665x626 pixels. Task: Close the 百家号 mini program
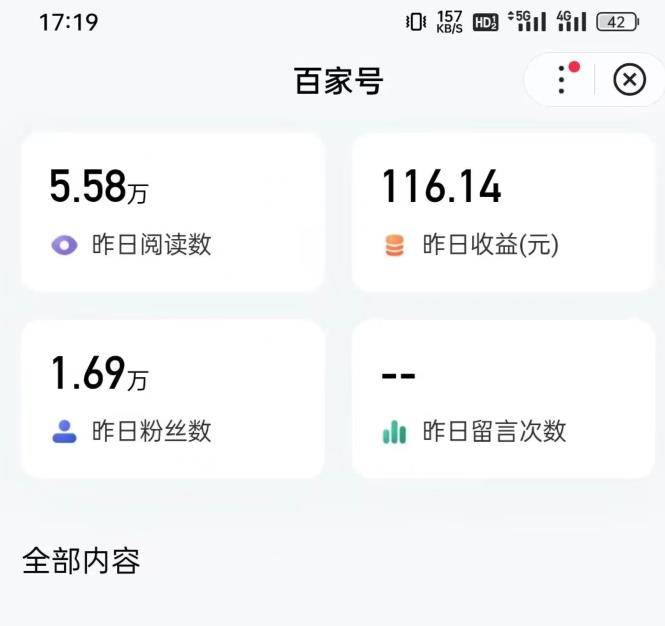629,79
